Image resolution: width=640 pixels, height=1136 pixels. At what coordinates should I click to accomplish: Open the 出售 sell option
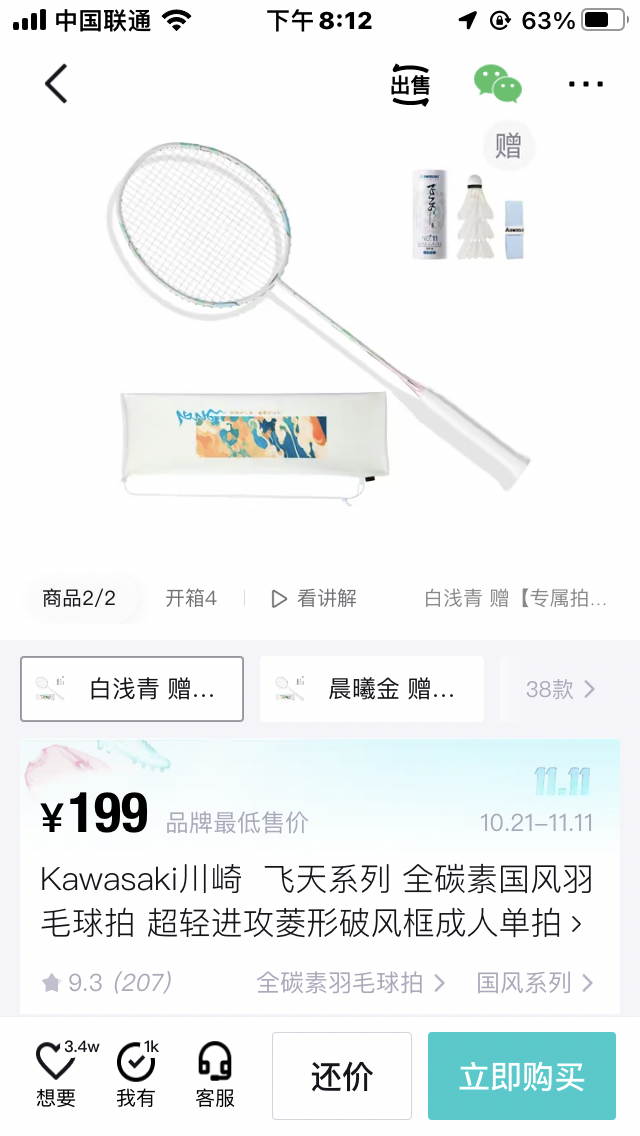point(410,85)
